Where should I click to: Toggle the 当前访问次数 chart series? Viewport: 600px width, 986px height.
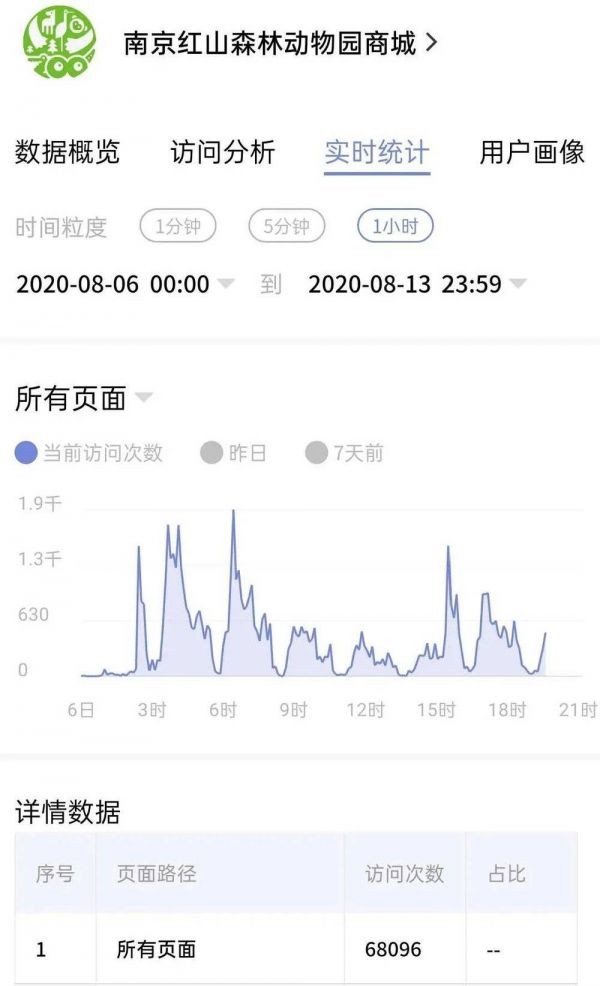(x=89, y=453)
